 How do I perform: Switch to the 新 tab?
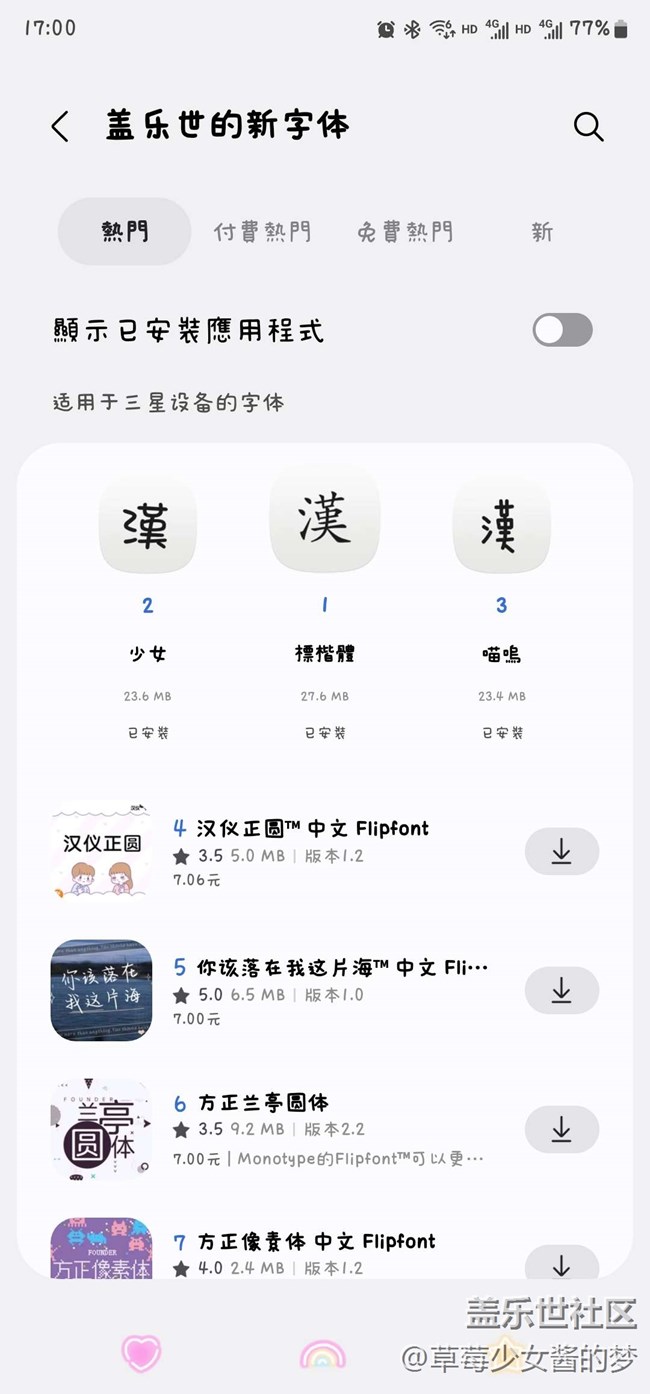coord(542,232)
